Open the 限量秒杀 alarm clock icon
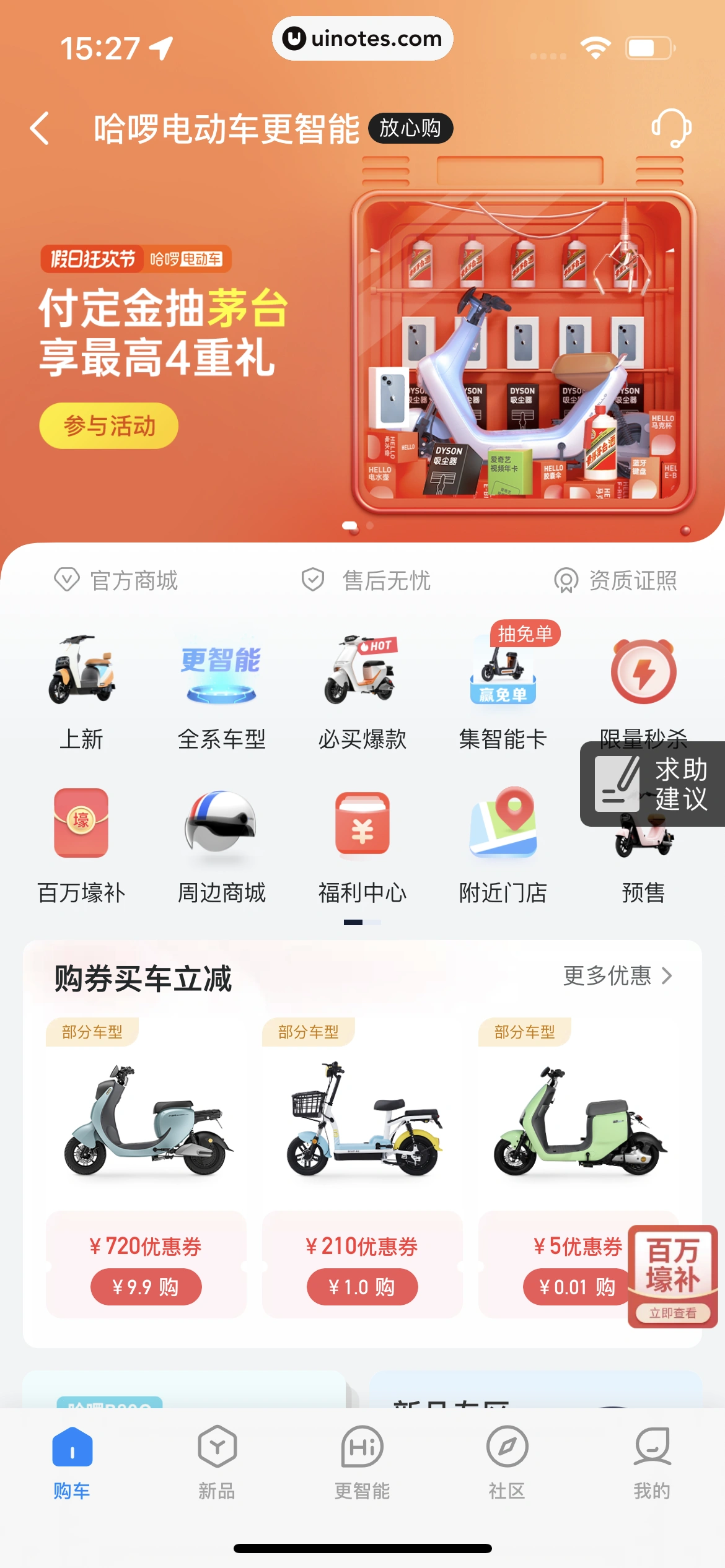Image resolution: width=725 pixels, height=1568 pixels. [x=643, y=672]
